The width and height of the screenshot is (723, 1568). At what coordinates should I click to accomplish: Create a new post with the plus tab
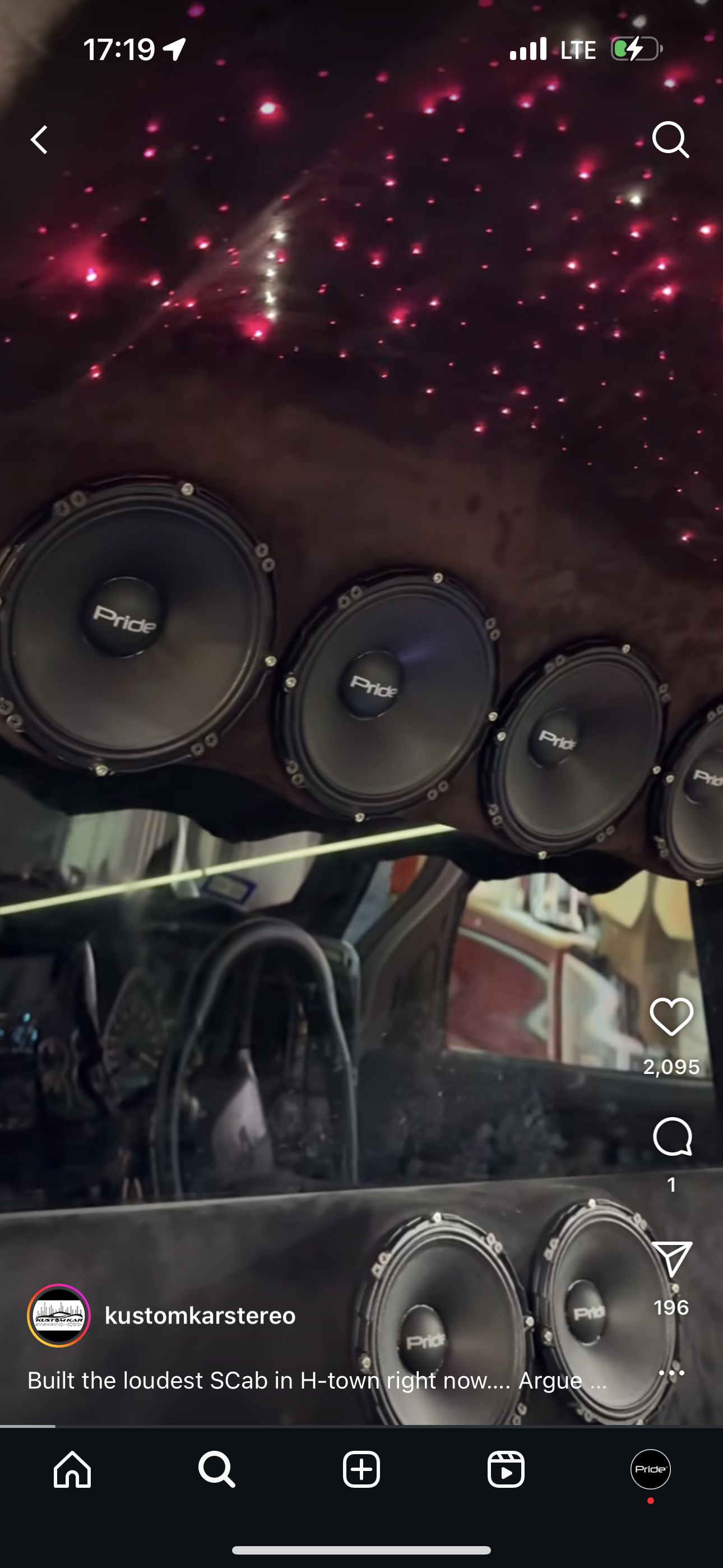(361, 1469)
